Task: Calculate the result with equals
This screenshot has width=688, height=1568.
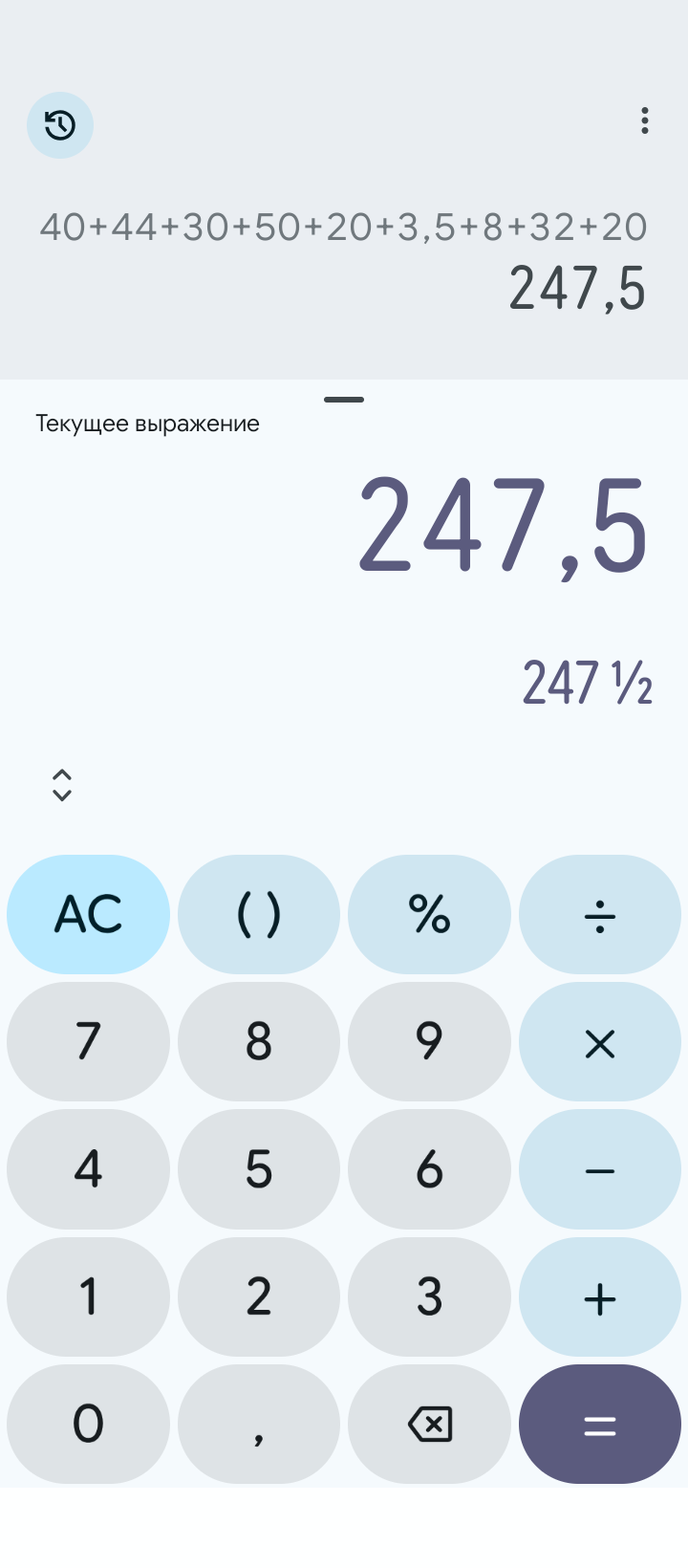Action: point(600,1425)
